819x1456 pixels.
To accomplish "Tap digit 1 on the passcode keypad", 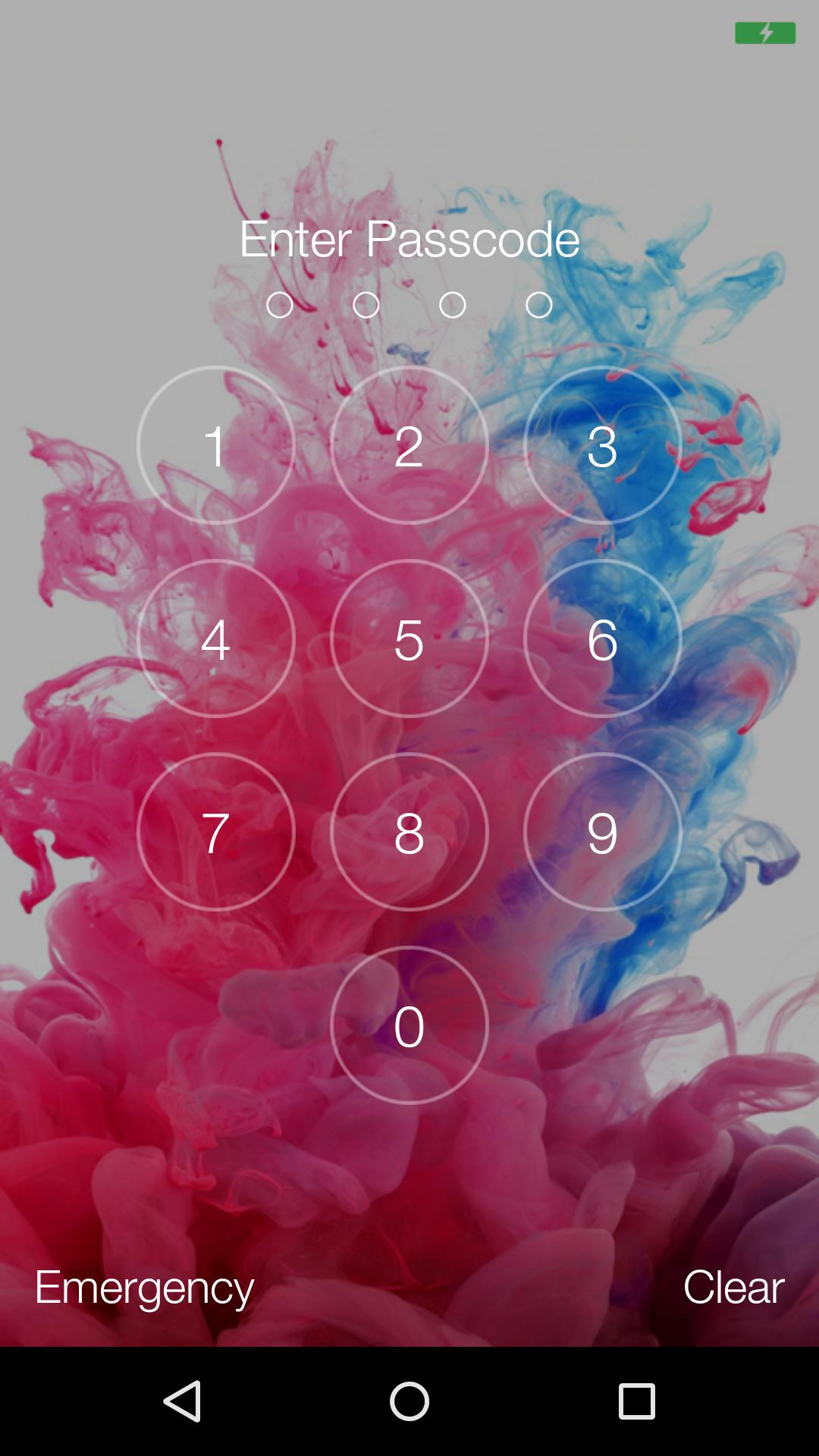I will click(216, 445).
